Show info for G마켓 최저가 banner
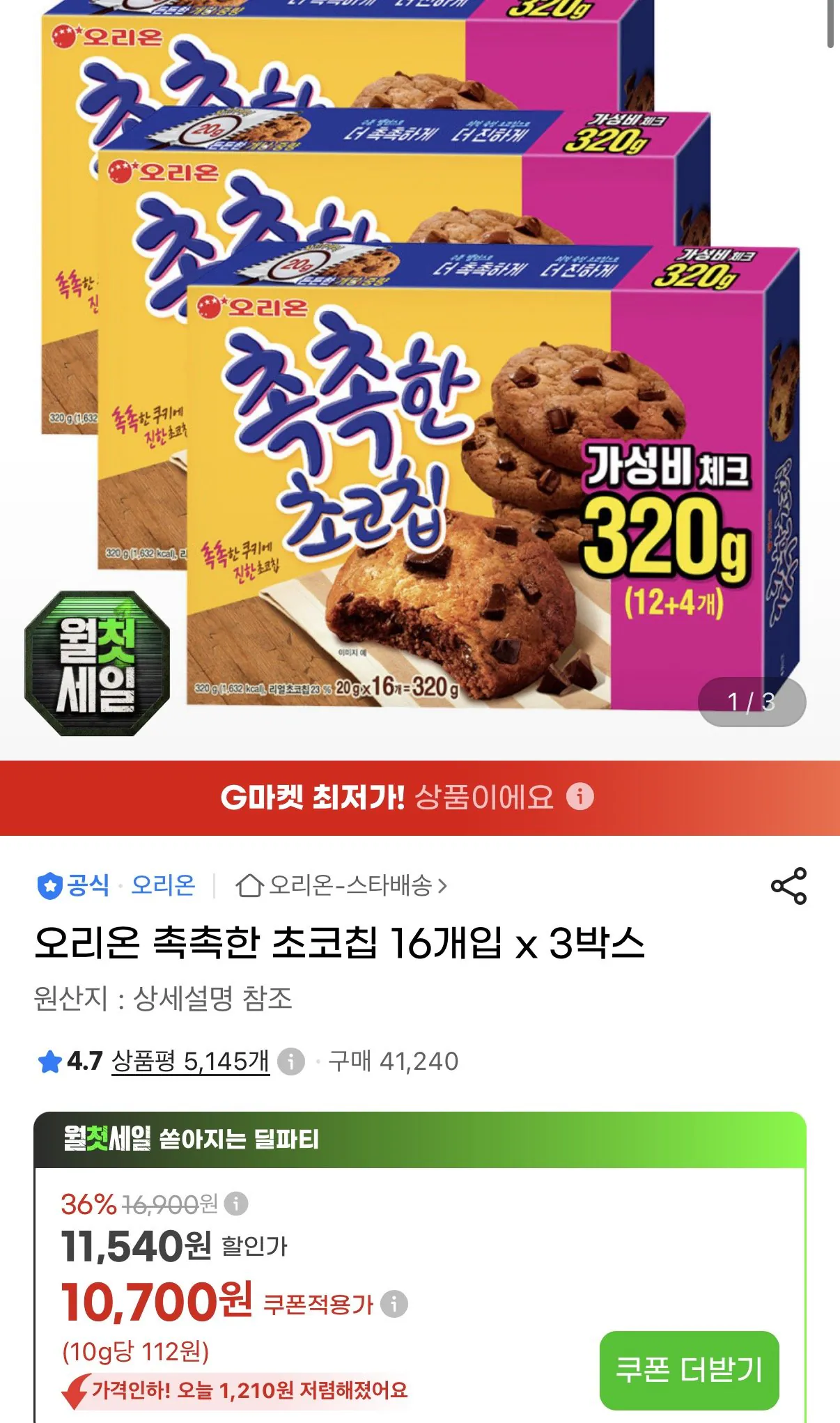Viewport: 840px width, 1423px height. coord(580,796)
